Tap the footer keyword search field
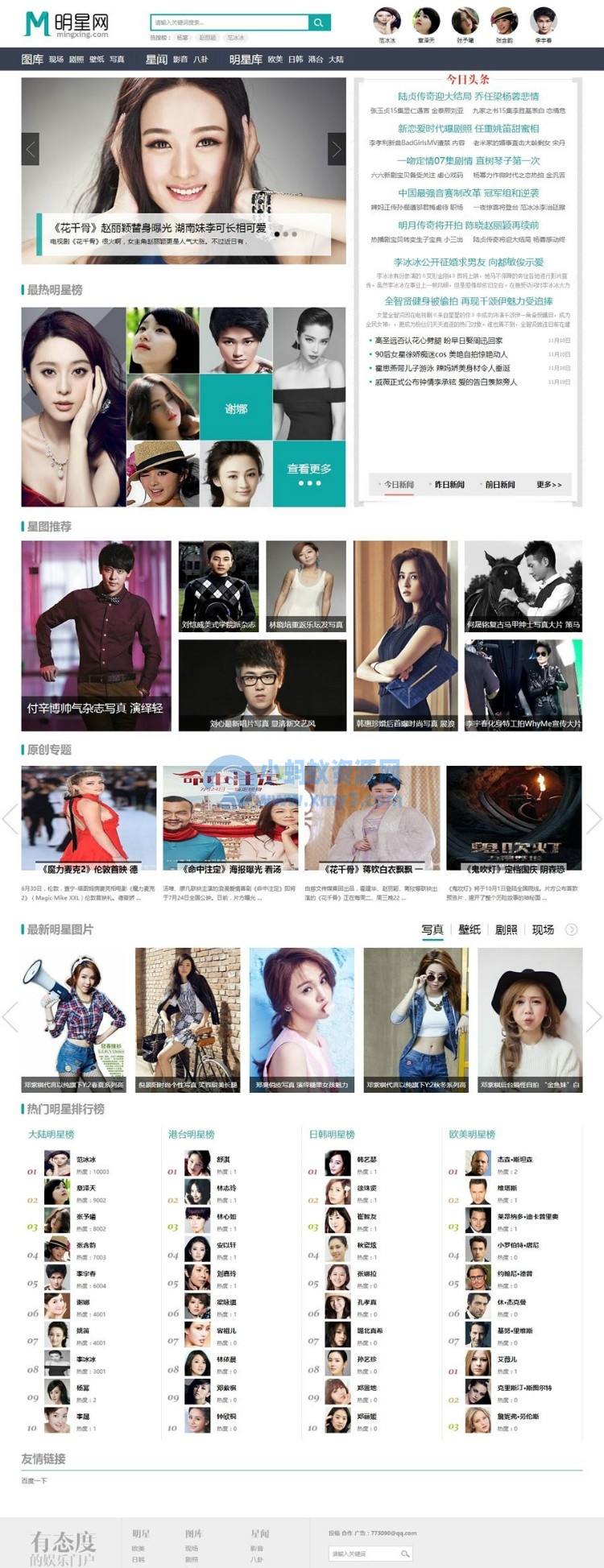604x1568 pixels. click(364, 1554)
